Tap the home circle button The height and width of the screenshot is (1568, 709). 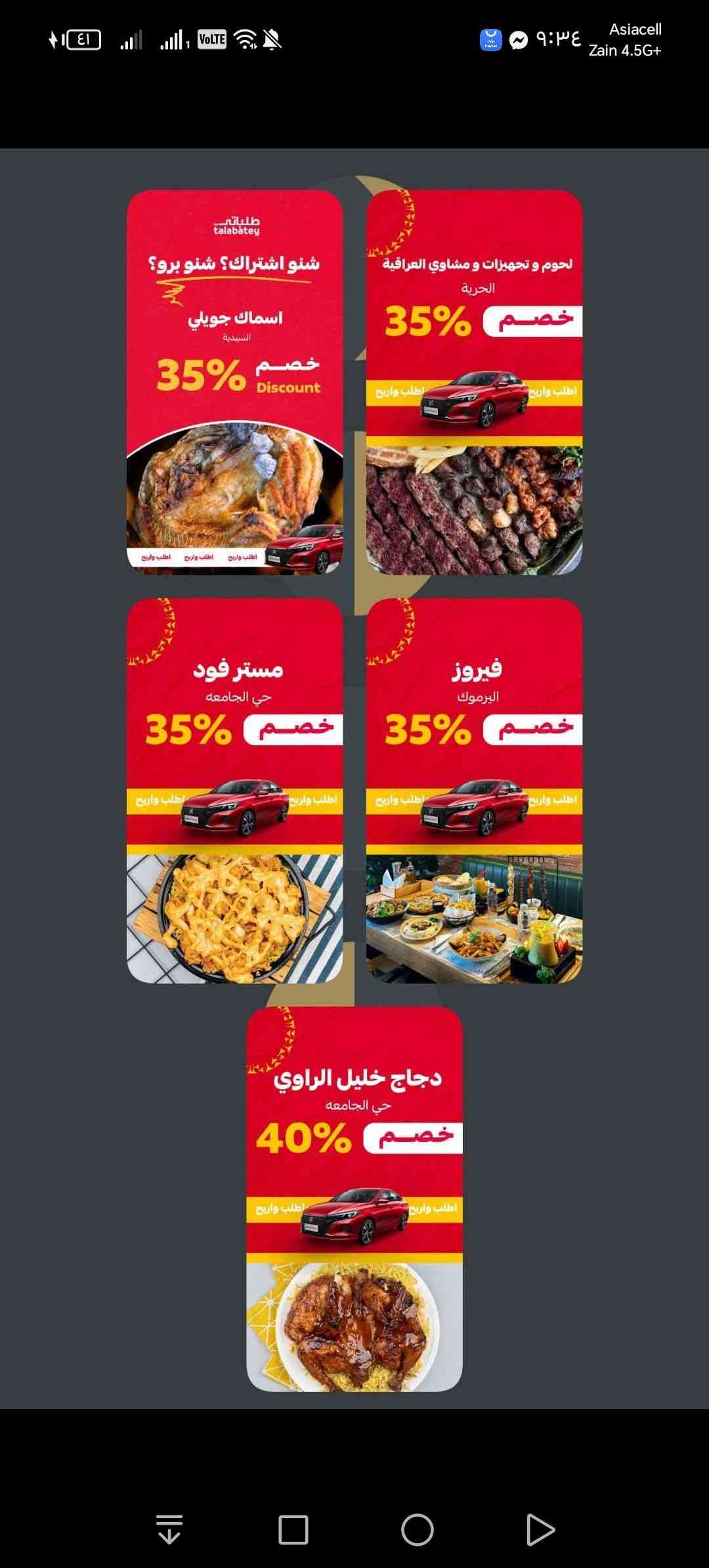tap(417, 1530)
